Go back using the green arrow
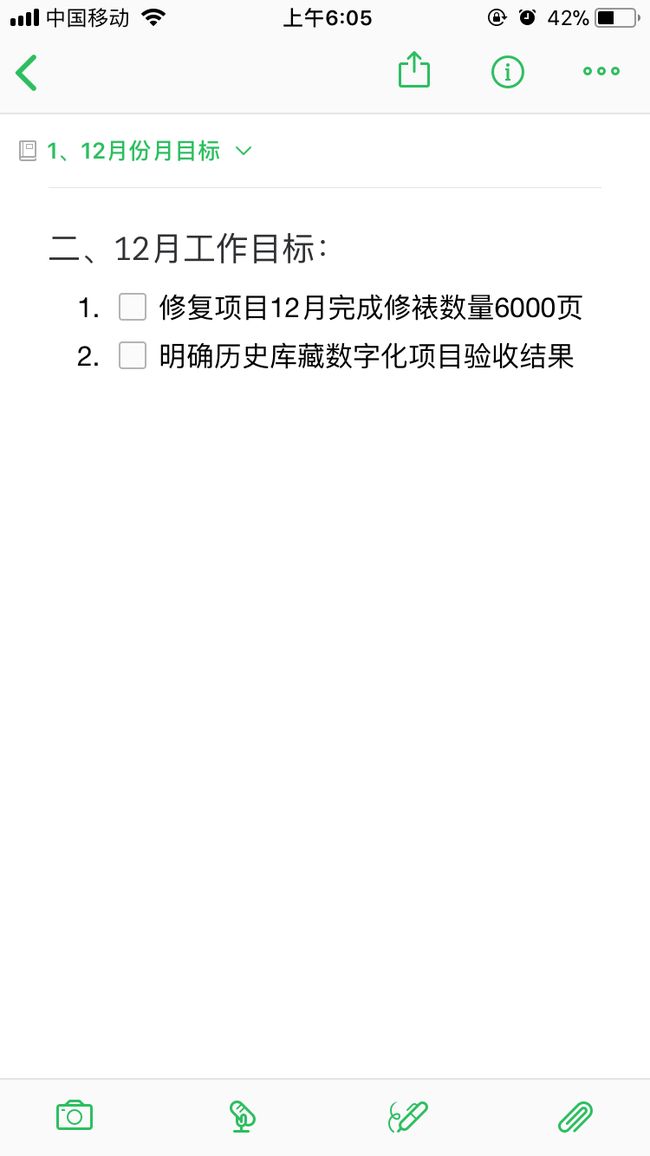 [x=26, y=72]
